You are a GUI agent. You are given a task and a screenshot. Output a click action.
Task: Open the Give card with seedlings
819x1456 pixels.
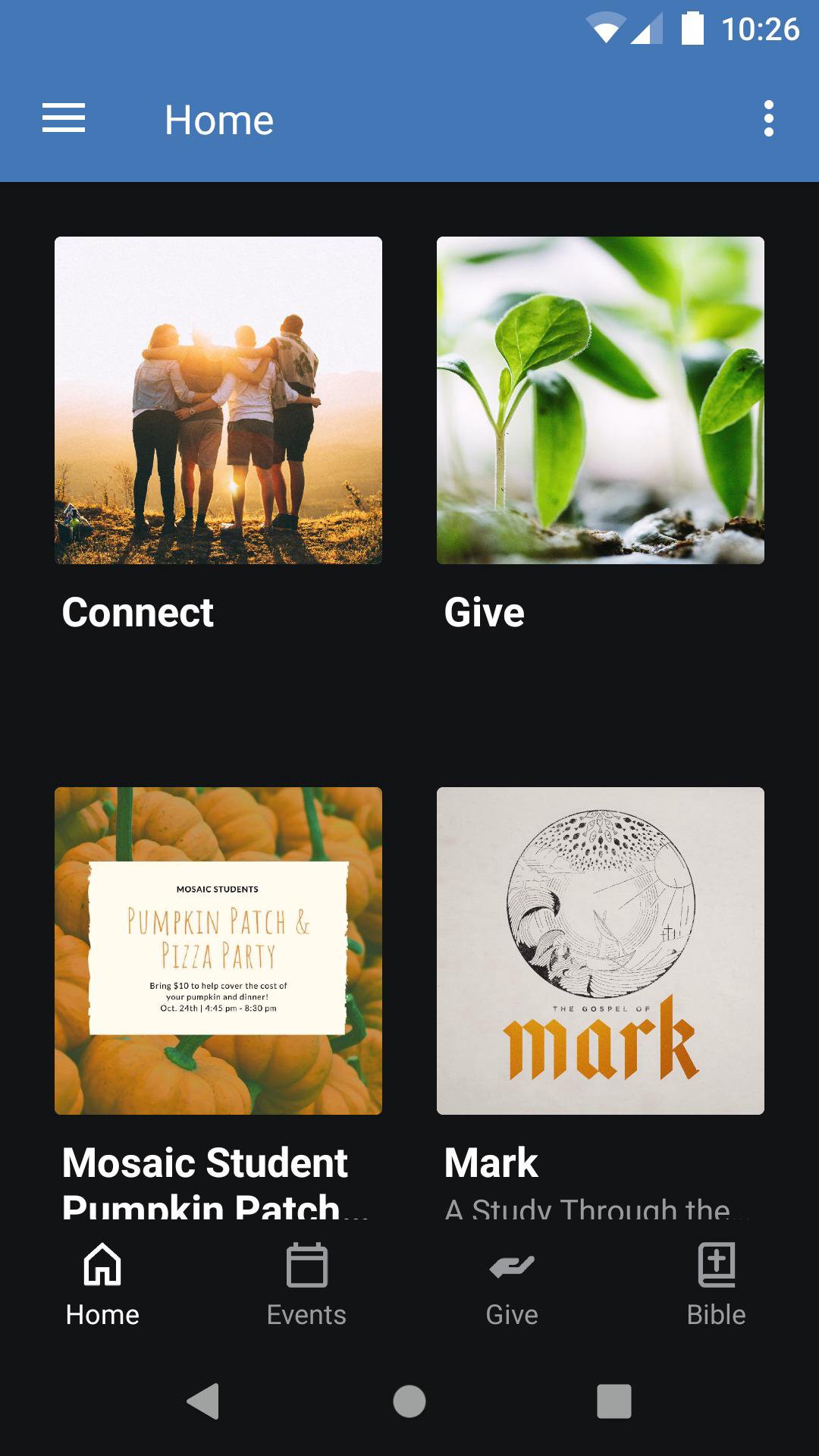600,400
